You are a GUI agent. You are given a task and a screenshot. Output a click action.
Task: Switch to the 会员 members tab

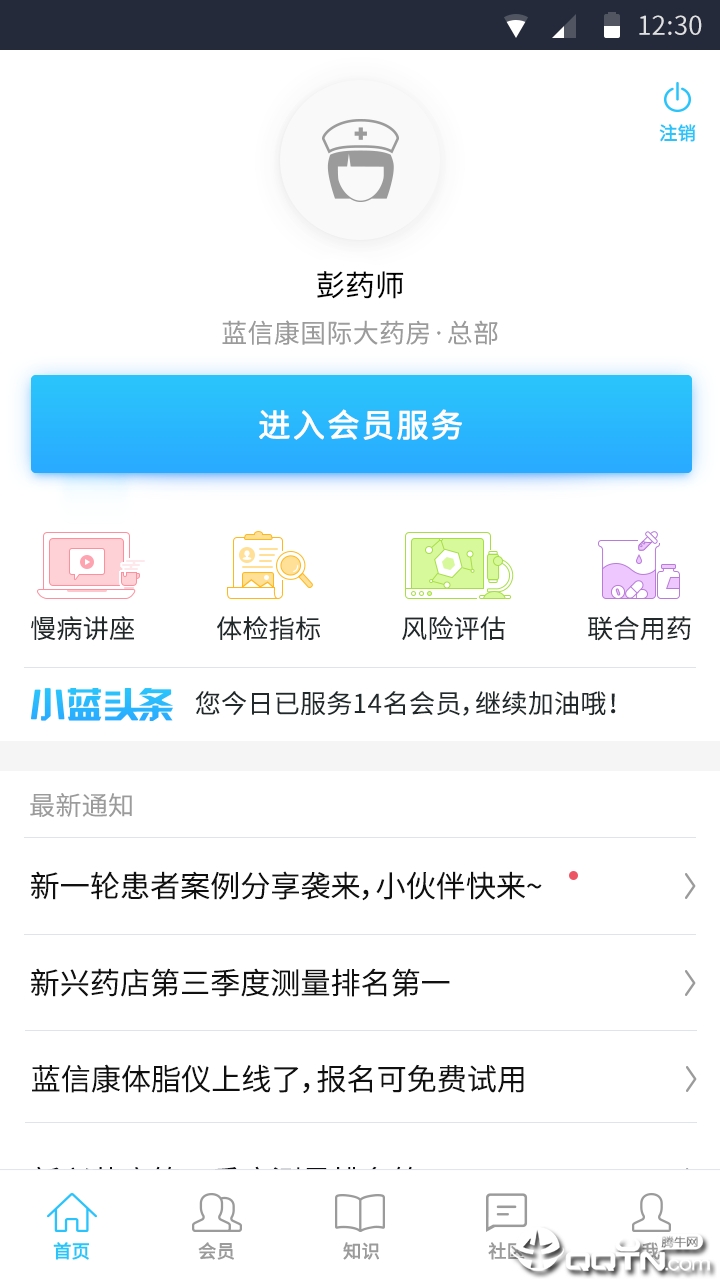[x=216, y=1225]
